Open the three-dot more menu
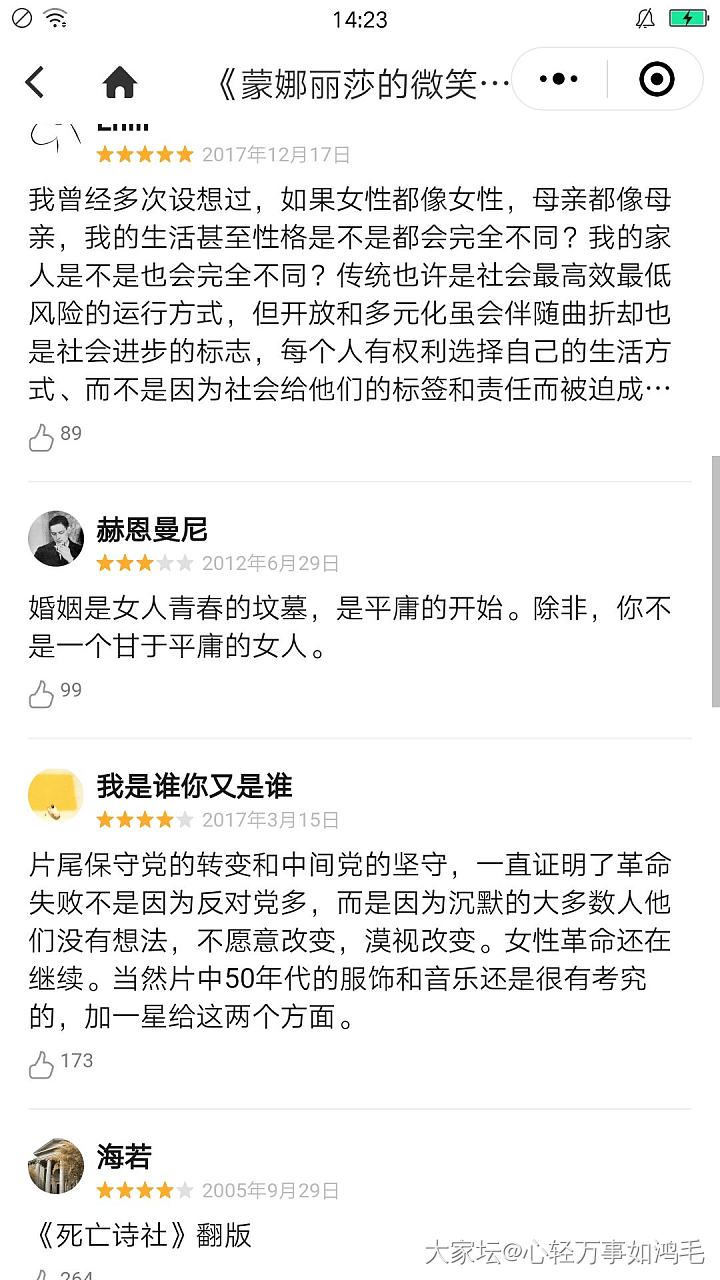Screen dimensions: 720x1280 [x=558, y=79]
